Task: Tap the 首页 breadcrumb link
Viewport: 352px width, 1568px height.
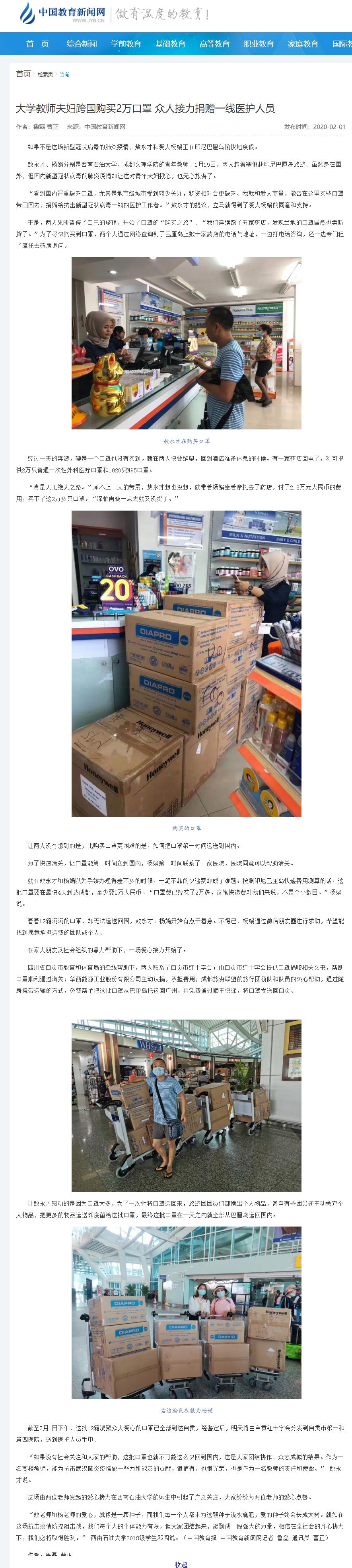Action: pyautogui.click(x=23, y=74)
